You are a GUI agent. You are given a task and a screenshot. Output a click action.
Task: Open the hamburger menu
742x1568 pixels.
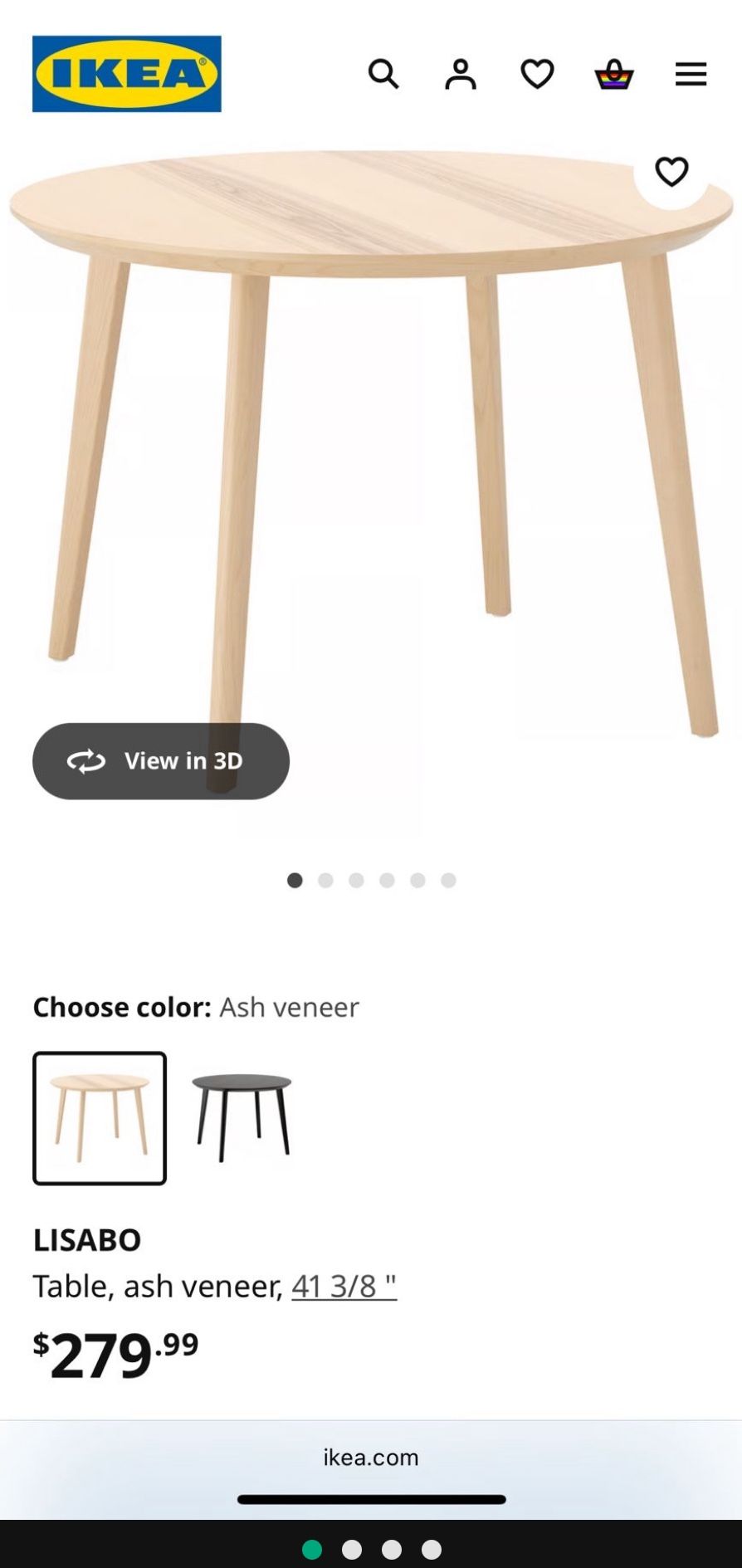pos(691,74)
